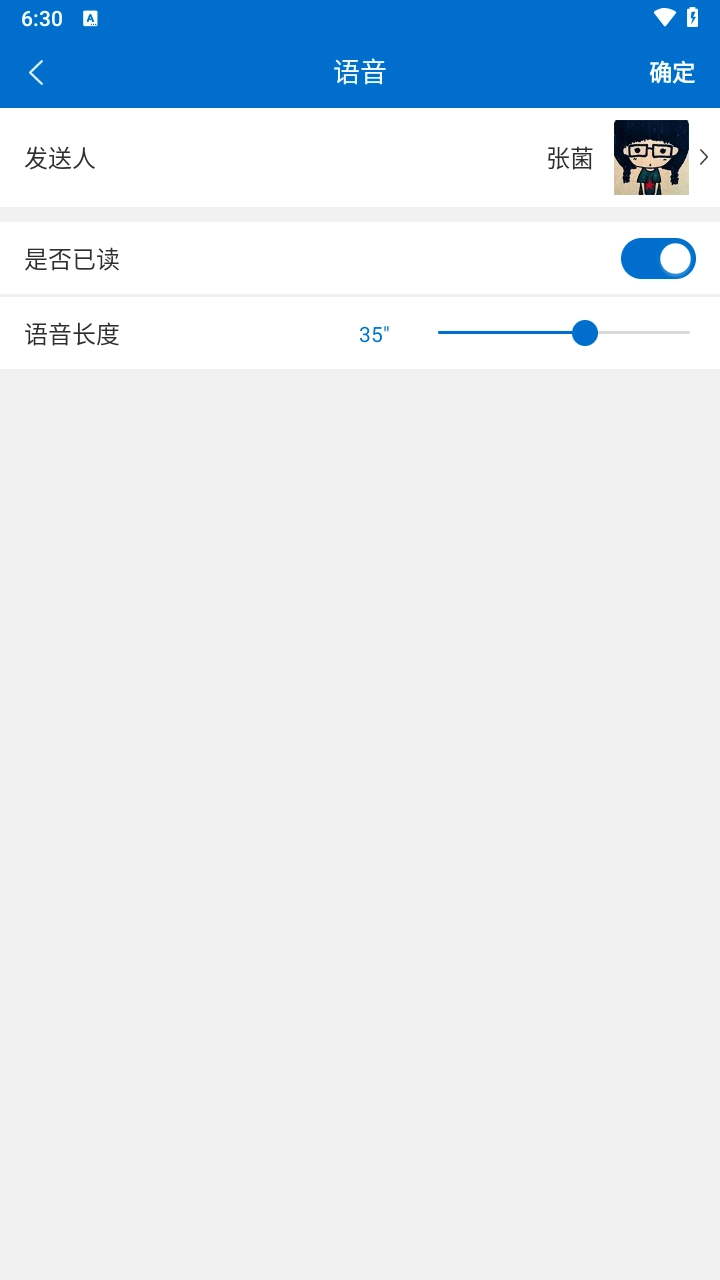Image resolution: width=720 pixels, height=1280 pixels.
Task: Tap the 发送人 row label
Action: pyautogui.click(x=59, y=157)
